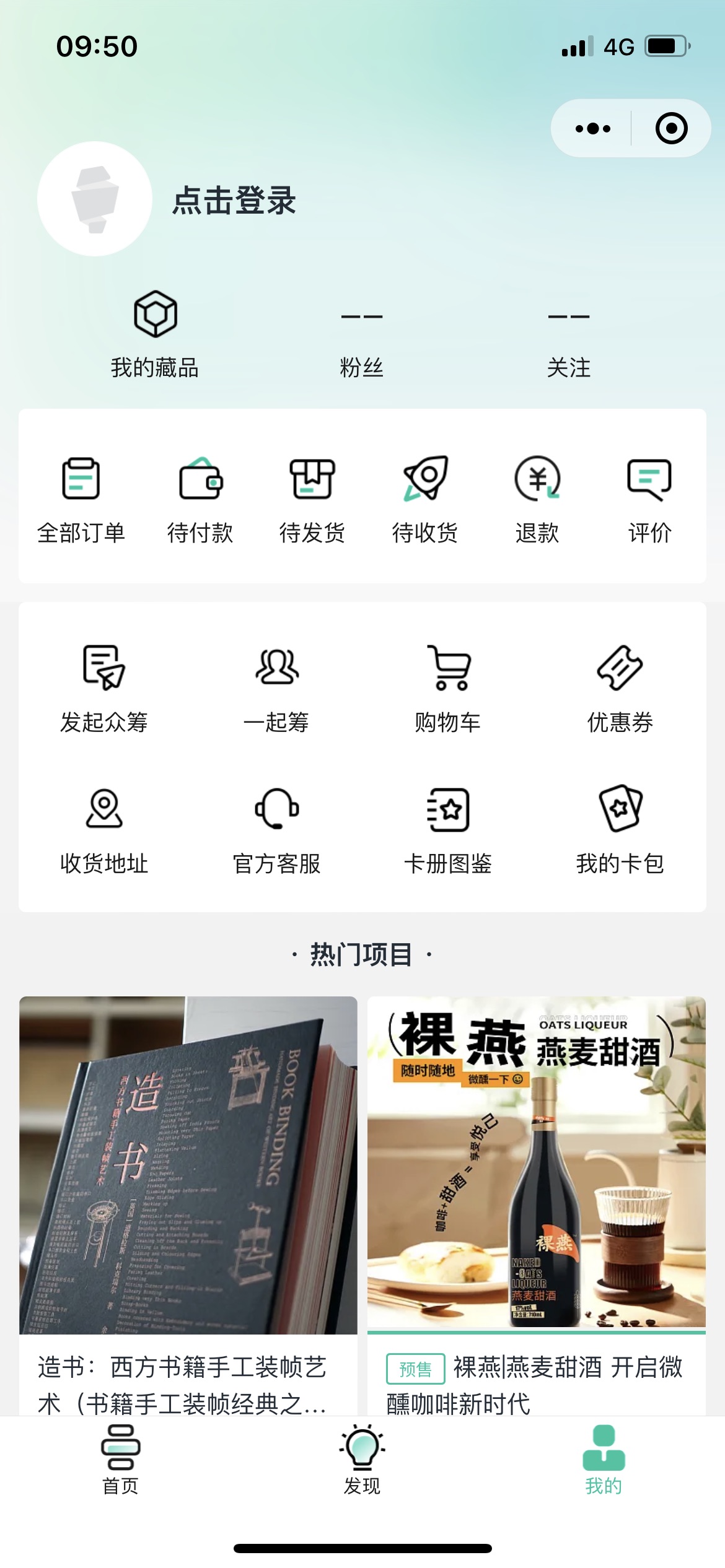Open the mini program more options menu
Screen dimensions: 725x1568
click(592, 129)
